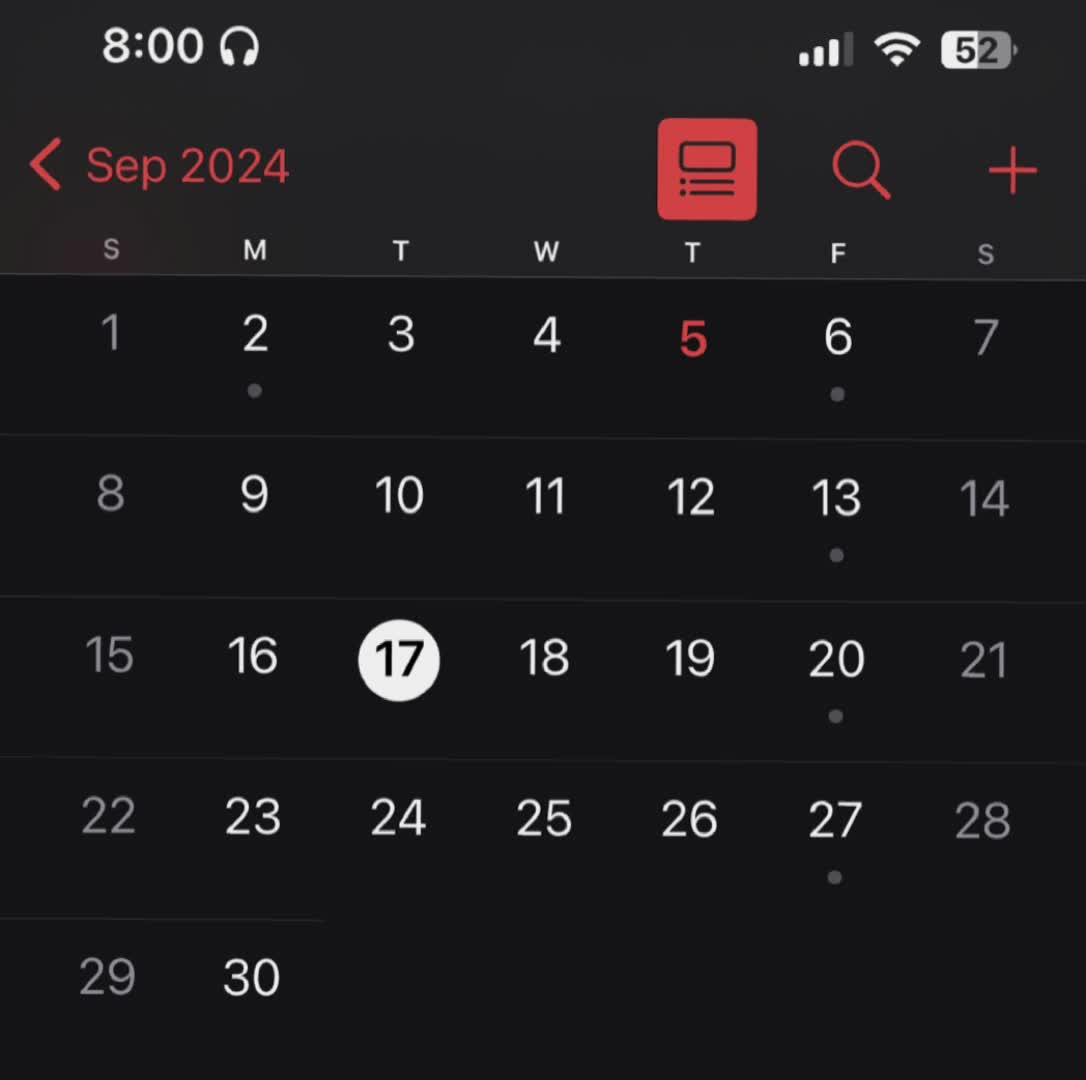Toggle the event list view

707,169
